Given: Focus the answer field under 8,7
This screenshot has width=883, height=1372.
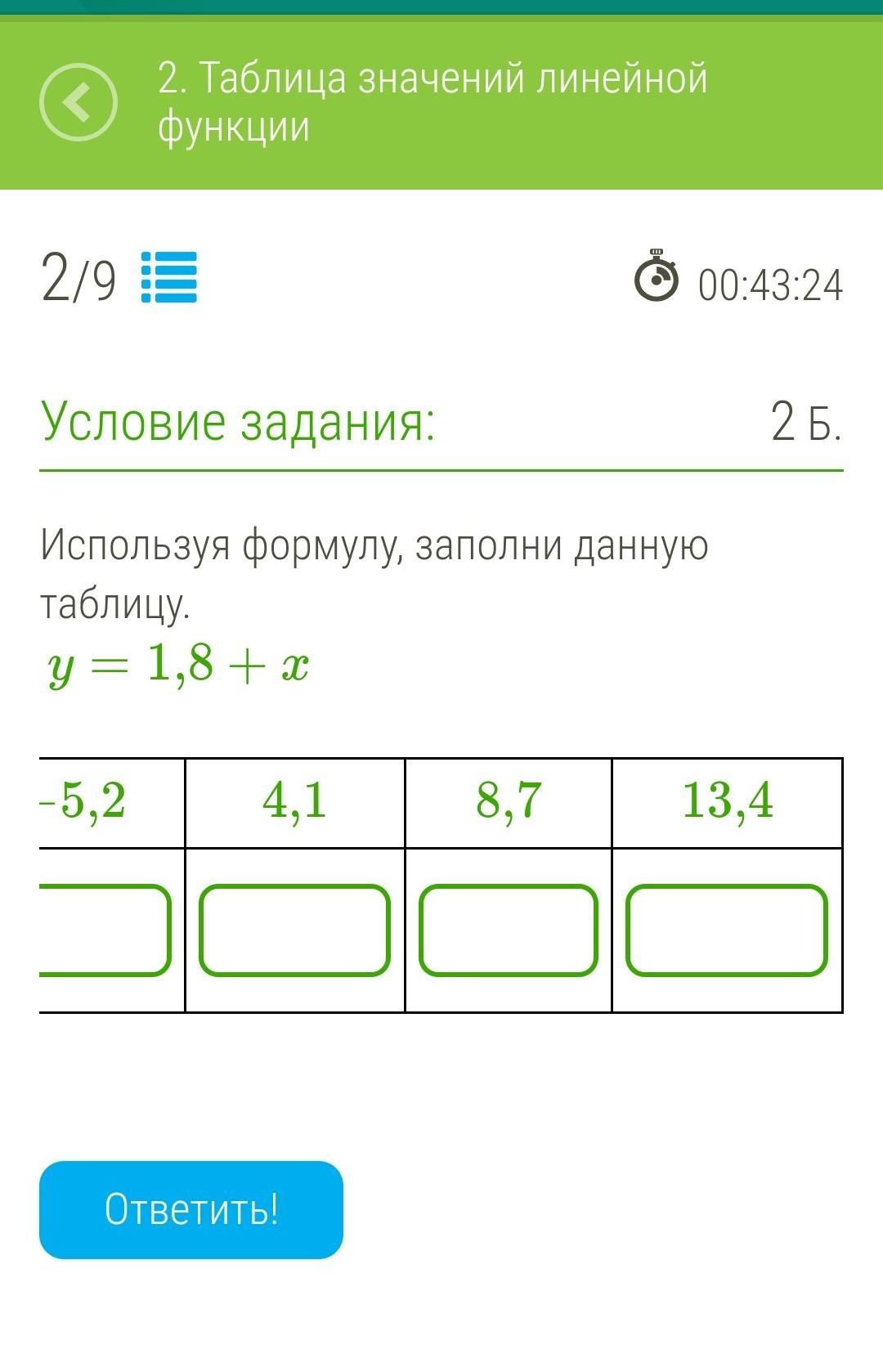Looking at the screenshot, I should tap(508, 930).
